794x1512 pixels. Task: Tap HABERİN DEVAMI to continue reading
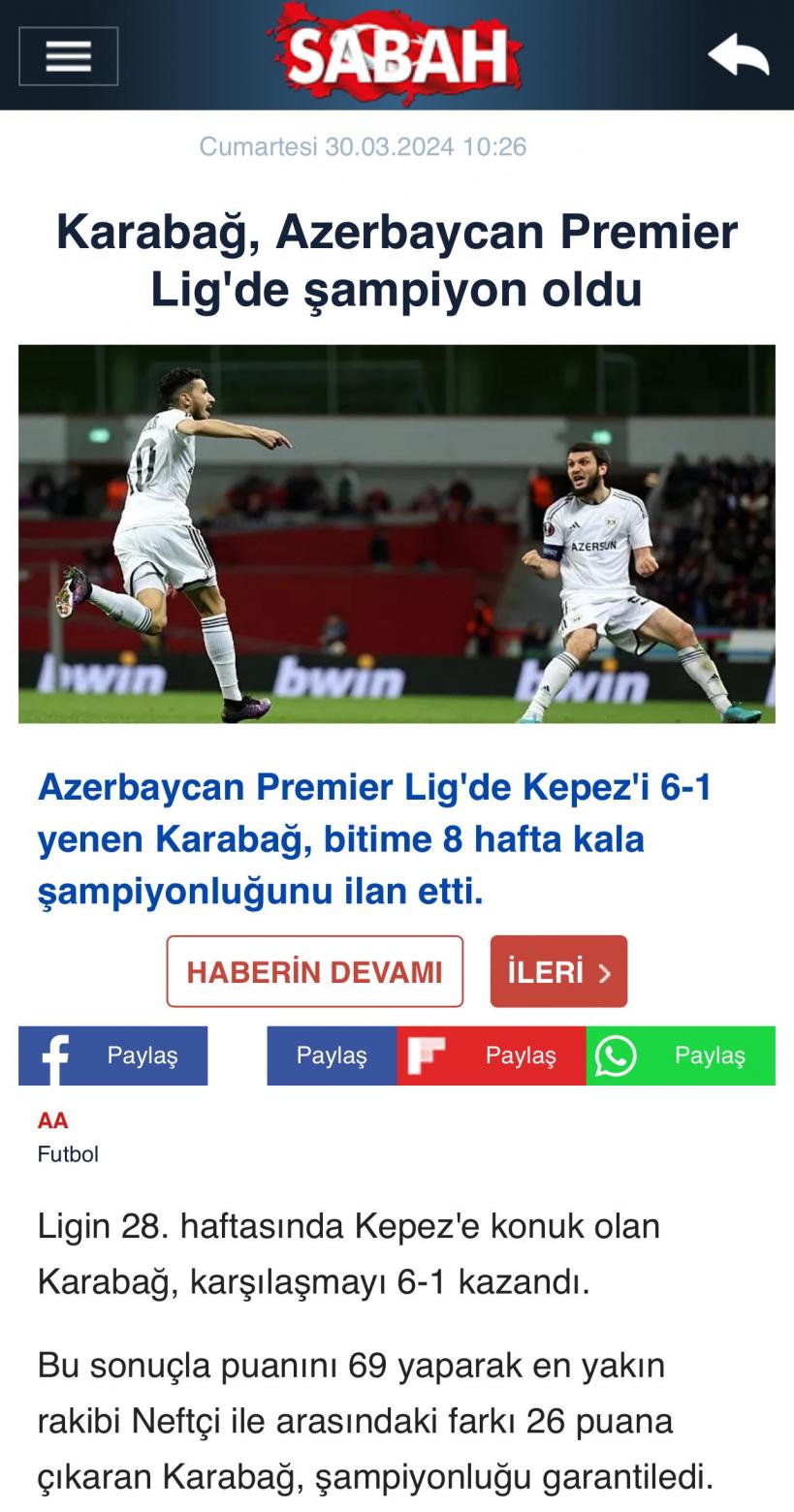click(314, 971)
